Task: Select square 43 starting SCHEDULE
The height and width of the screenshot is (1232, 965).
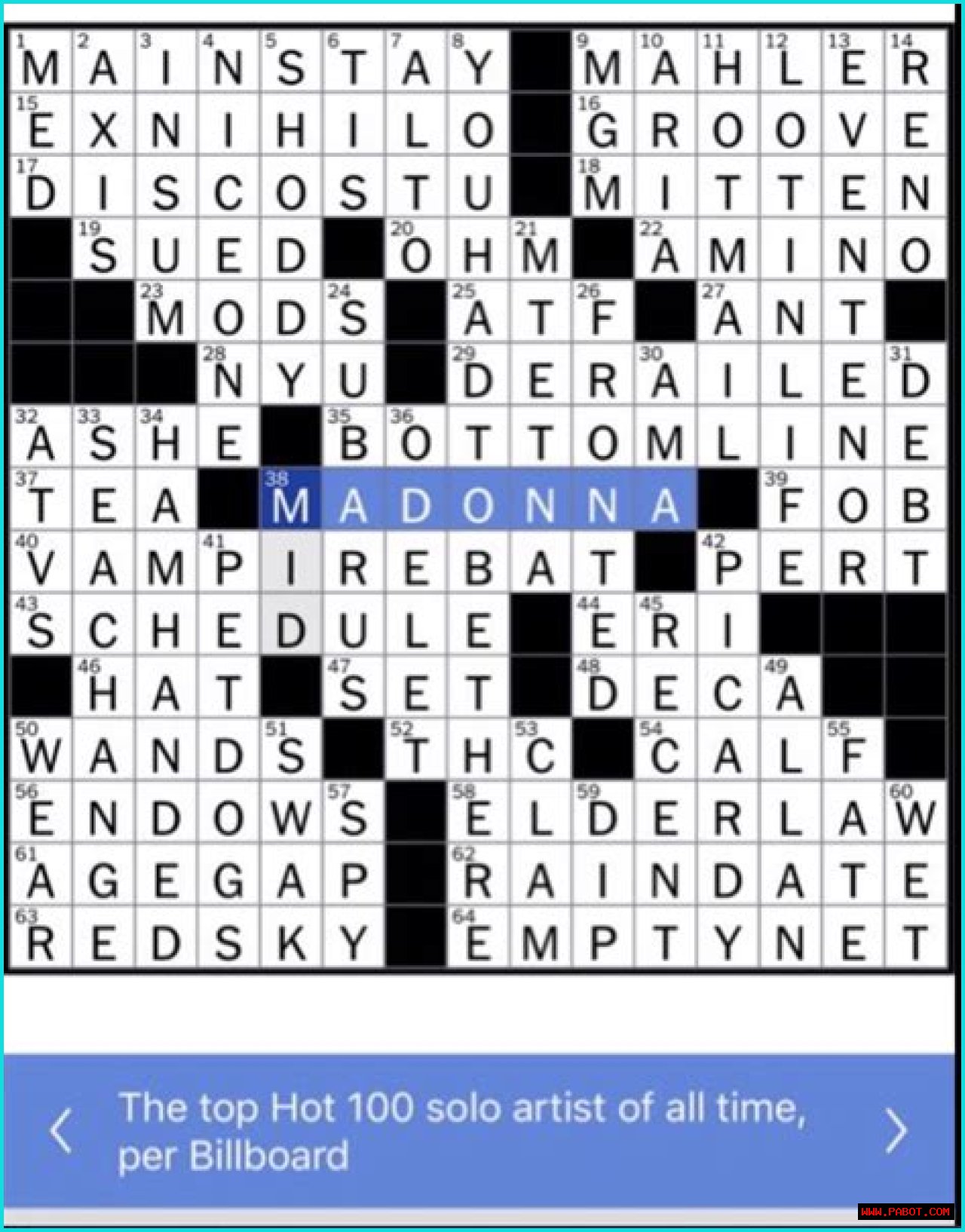Action: point(41,627)
